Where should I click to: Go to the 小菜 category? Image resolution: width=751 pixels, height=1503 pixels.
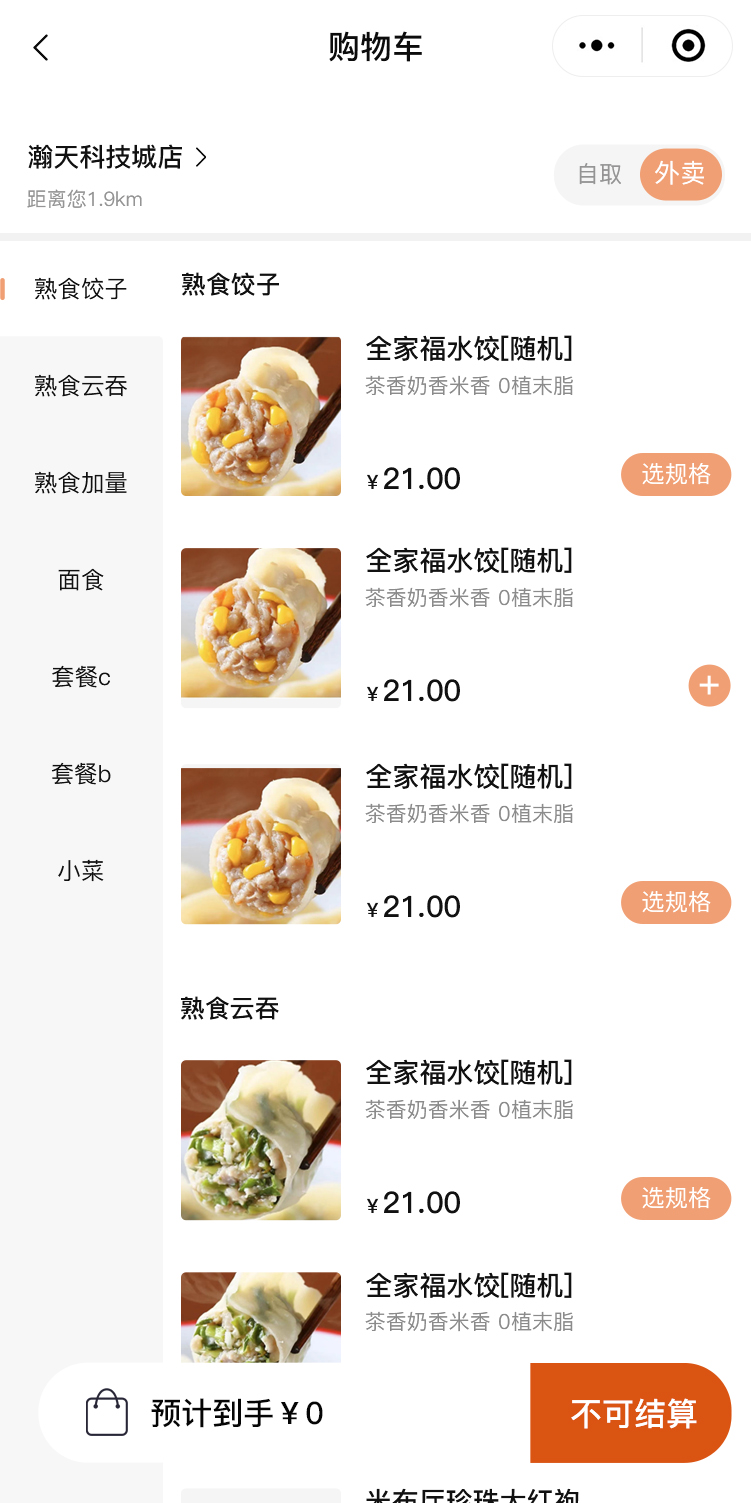click(x=81, y=871)
